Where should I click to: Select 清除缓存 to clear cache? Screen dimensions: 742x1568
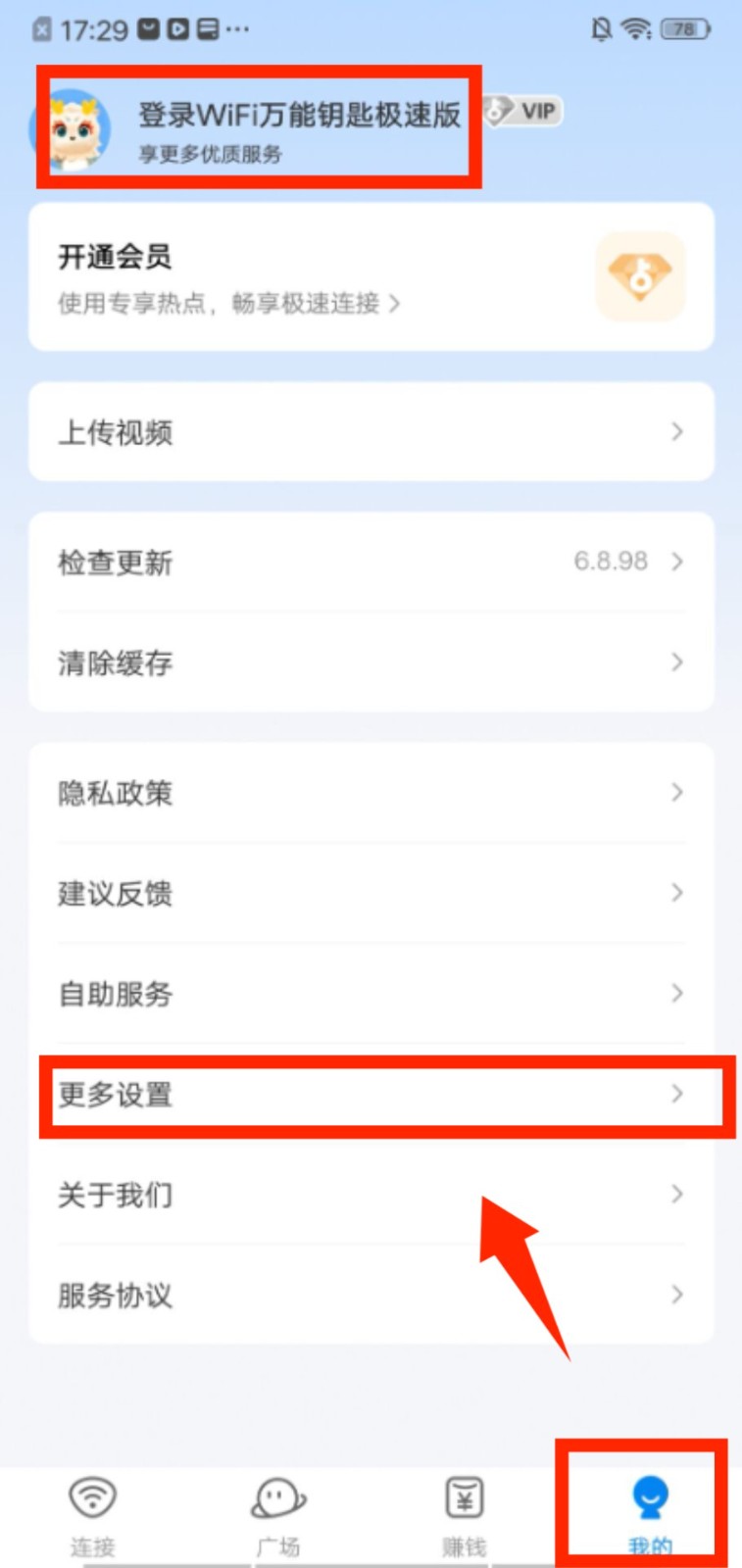(371, 663)
